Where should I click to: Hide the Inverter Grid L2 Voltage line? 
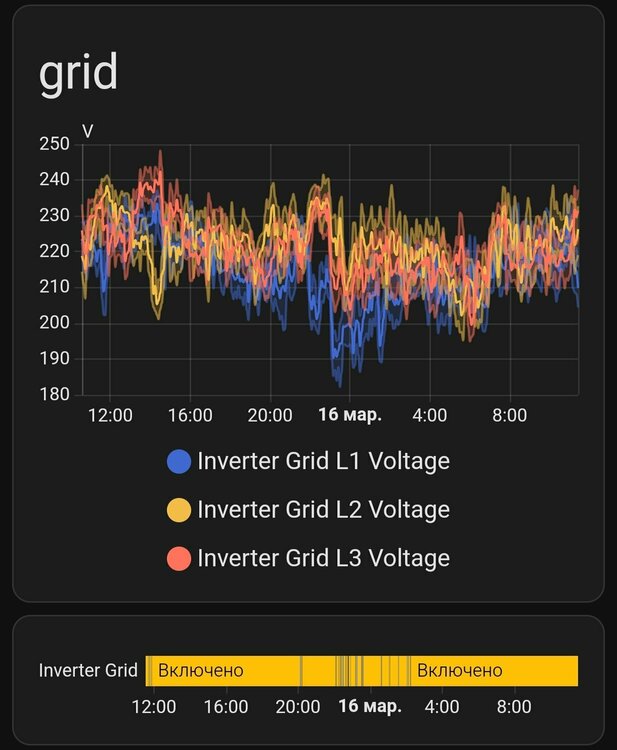tap(308, 509)
